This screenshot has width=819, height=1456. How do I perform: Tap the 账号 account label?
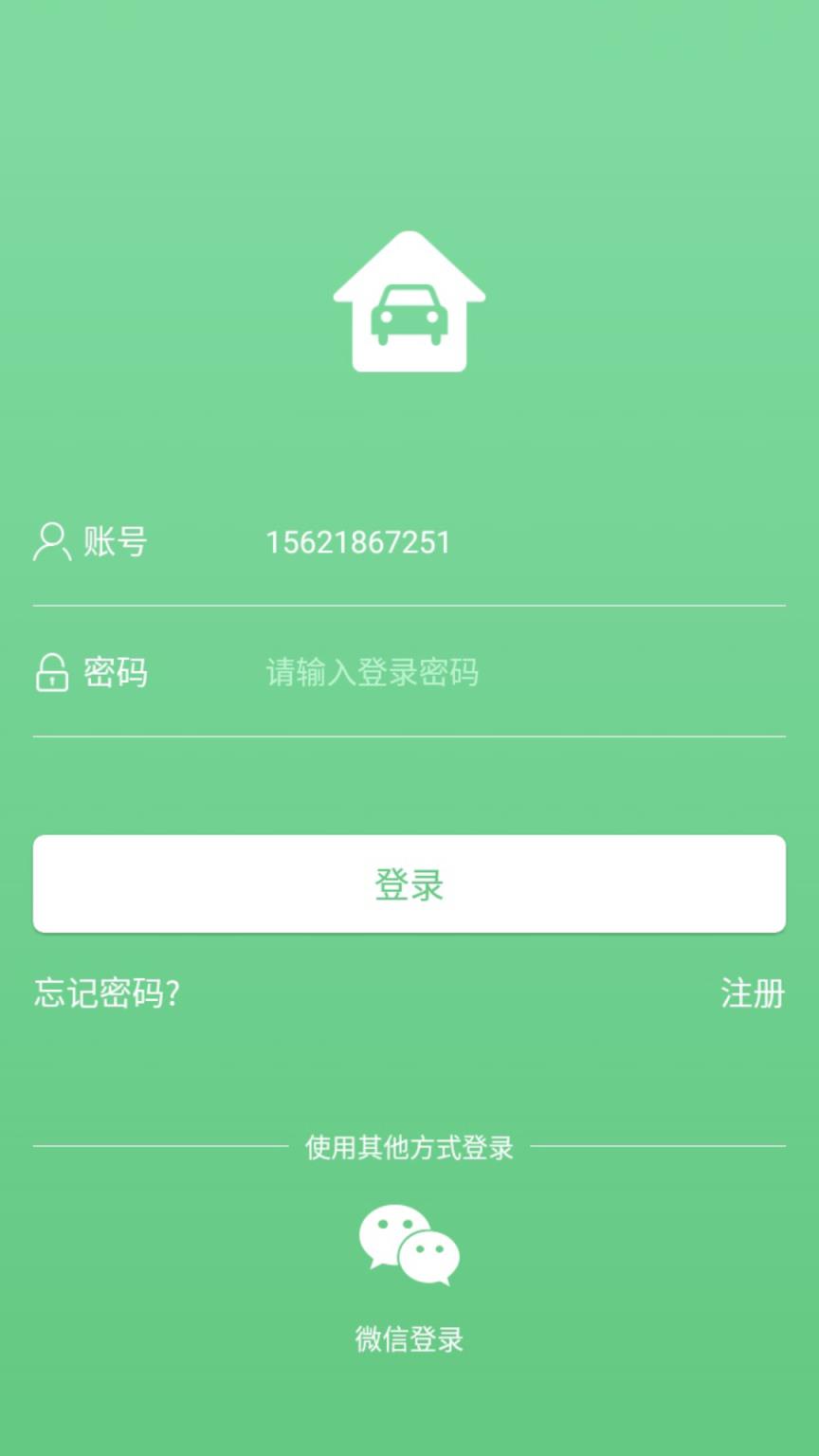[114, 541]
